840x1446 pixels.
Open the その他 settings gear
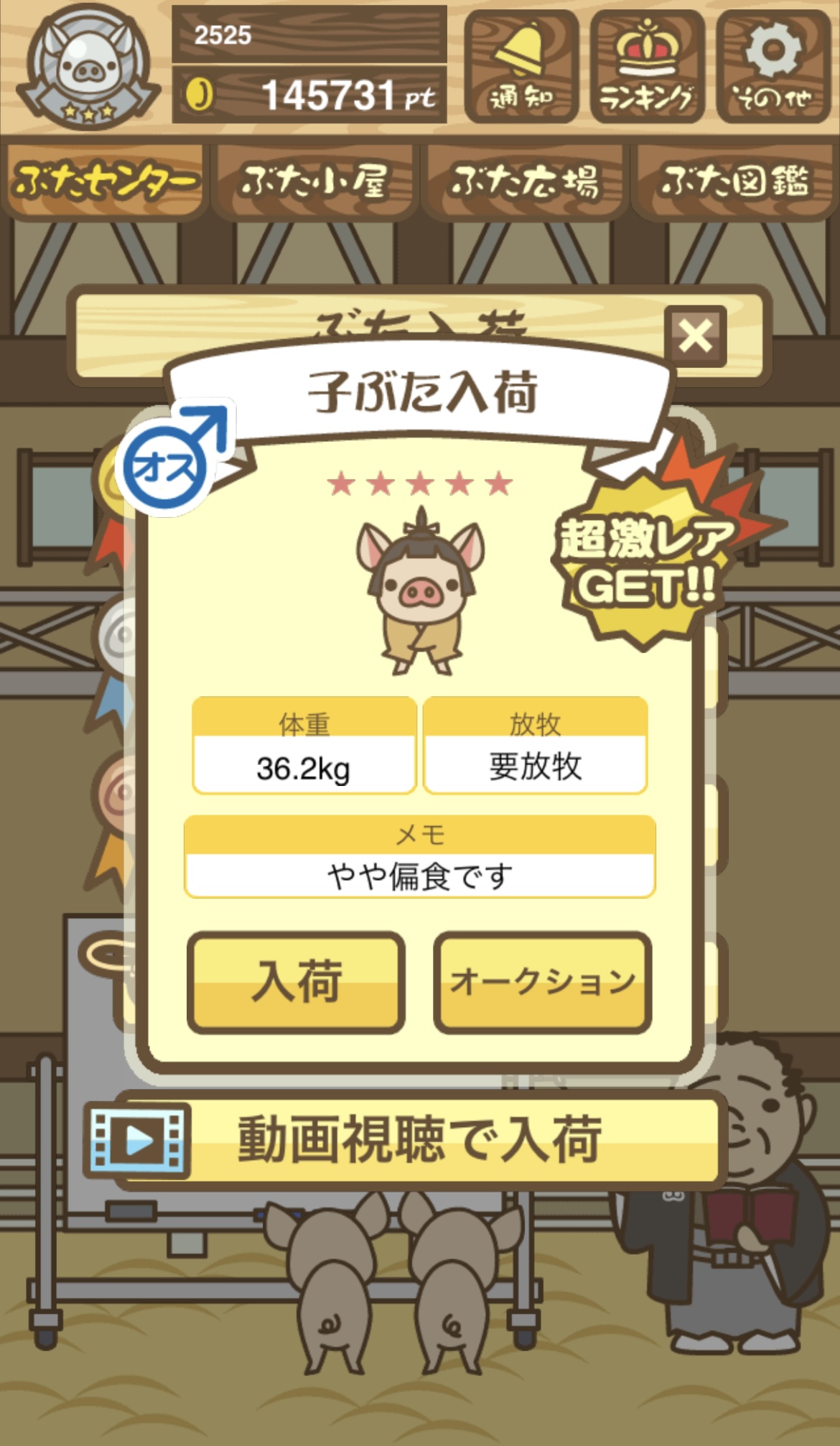tap(773, 66)
